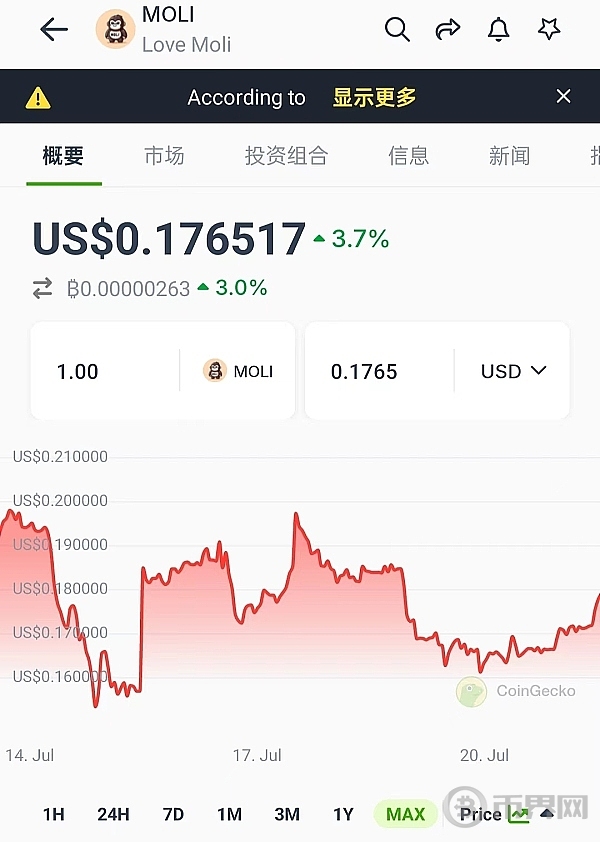Open the 投资组合 tab
600x842 pixels.
coord(286,156)
